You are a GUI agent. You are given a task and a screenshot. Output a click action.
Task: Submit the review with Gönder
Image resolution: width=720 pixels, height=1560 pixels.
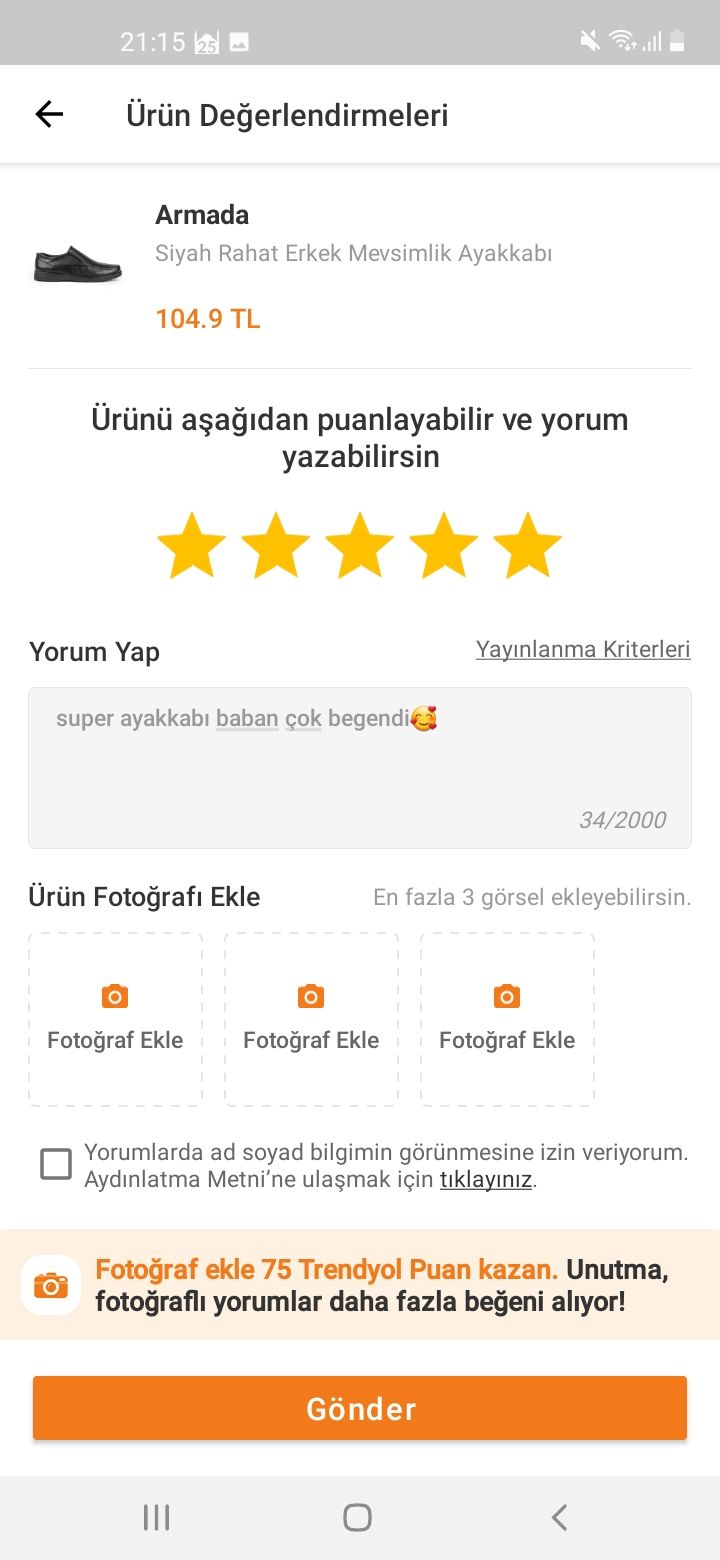coord(360,1408)
